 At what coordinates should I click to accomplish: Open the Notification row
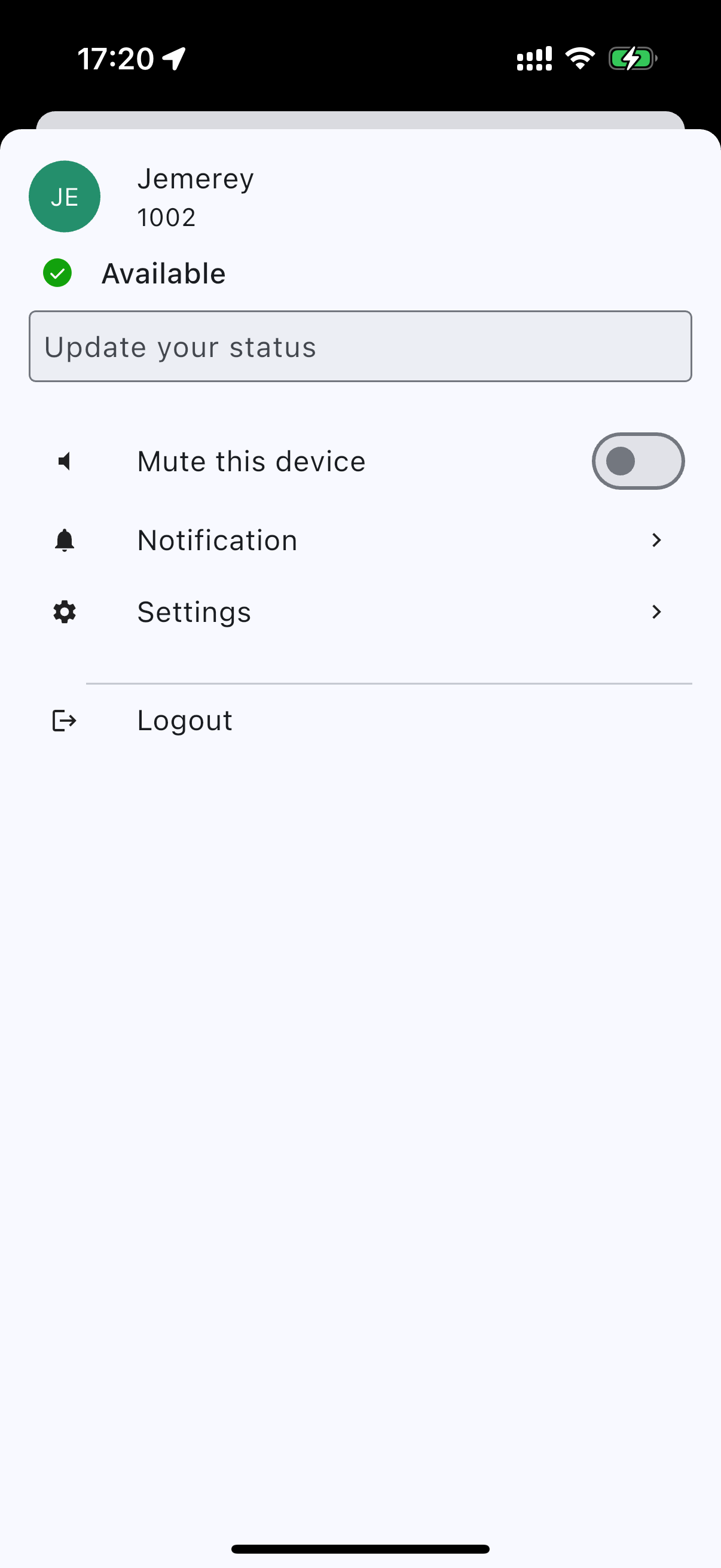(360, 540)
